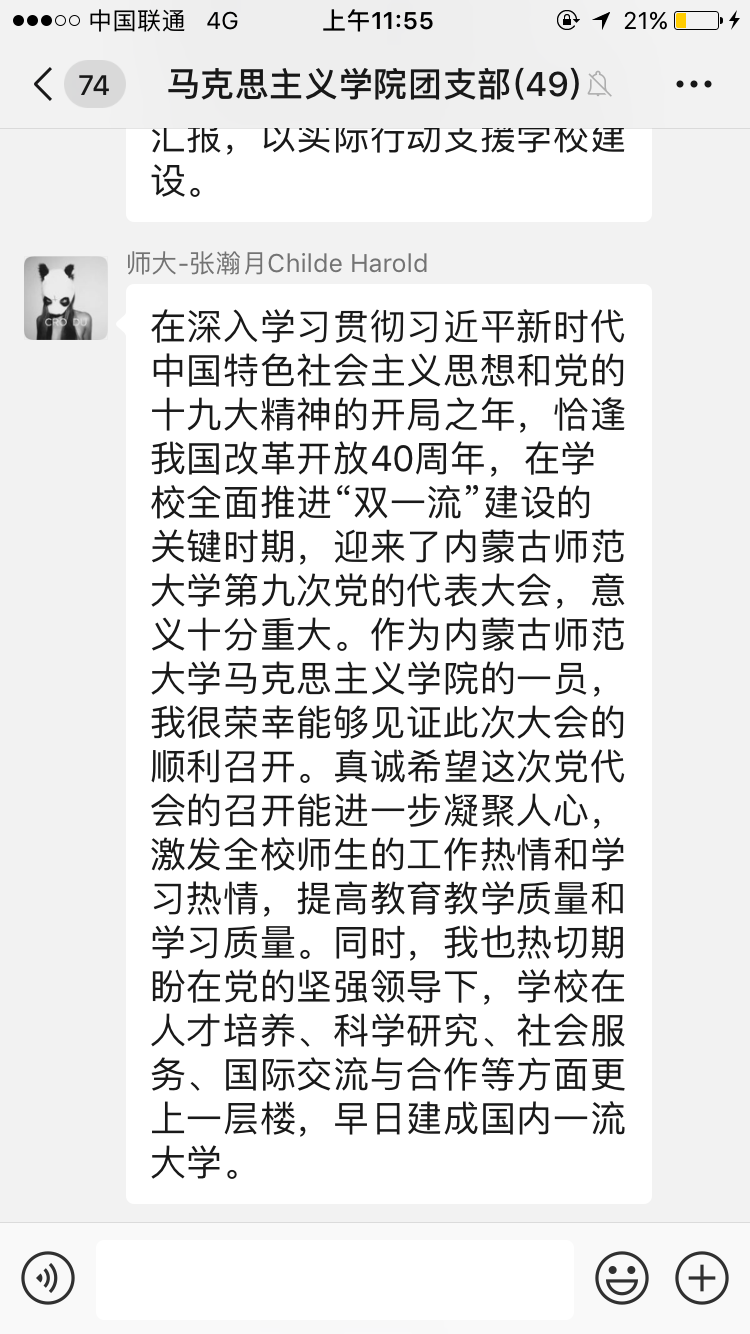The height and width of the screenshot is (1334, 750).
Task: Open the plus attachment menu
Action: pos(701,1278)
